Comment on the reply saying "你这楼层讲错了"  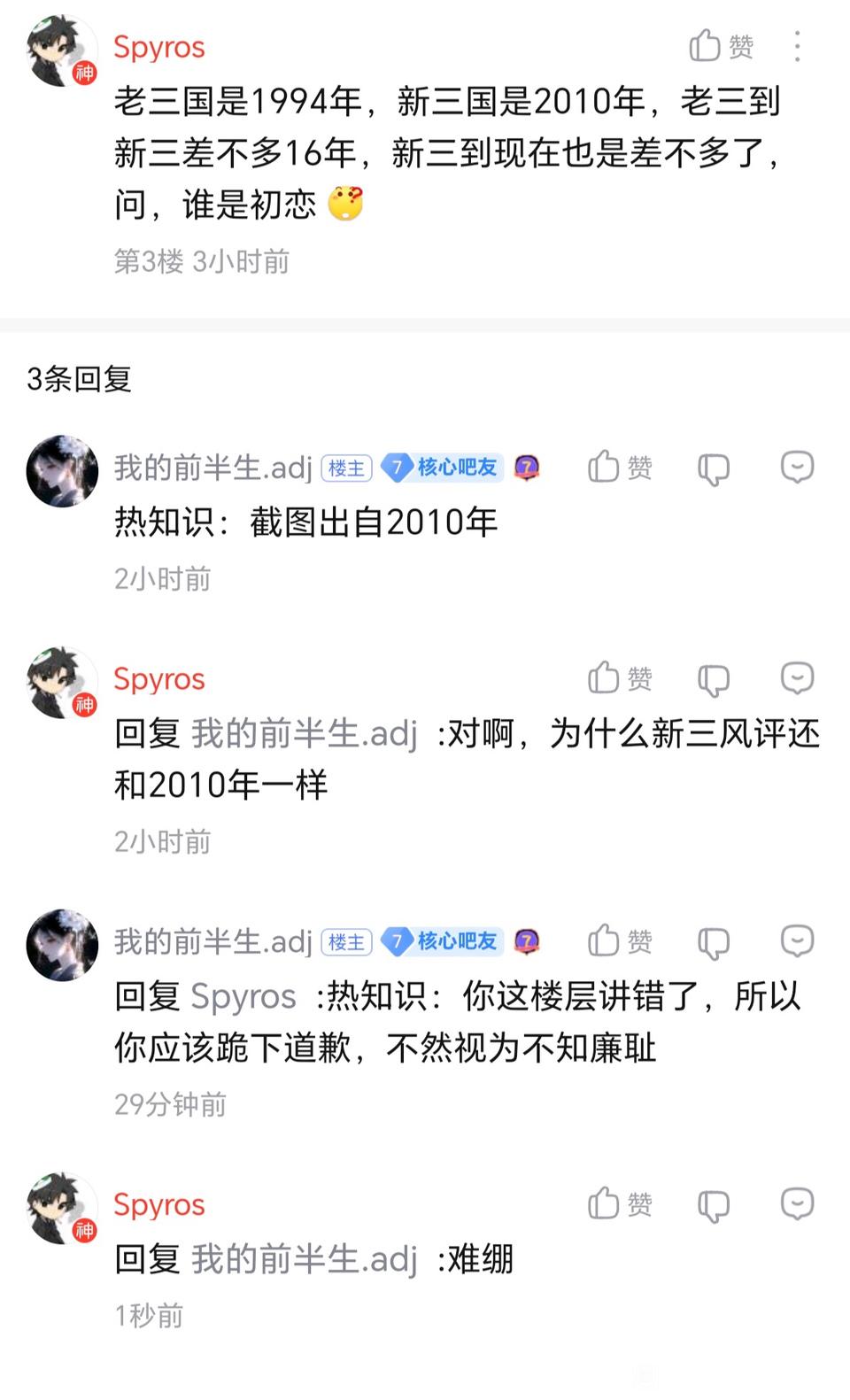pyautogui.click(x=797, y=940)
